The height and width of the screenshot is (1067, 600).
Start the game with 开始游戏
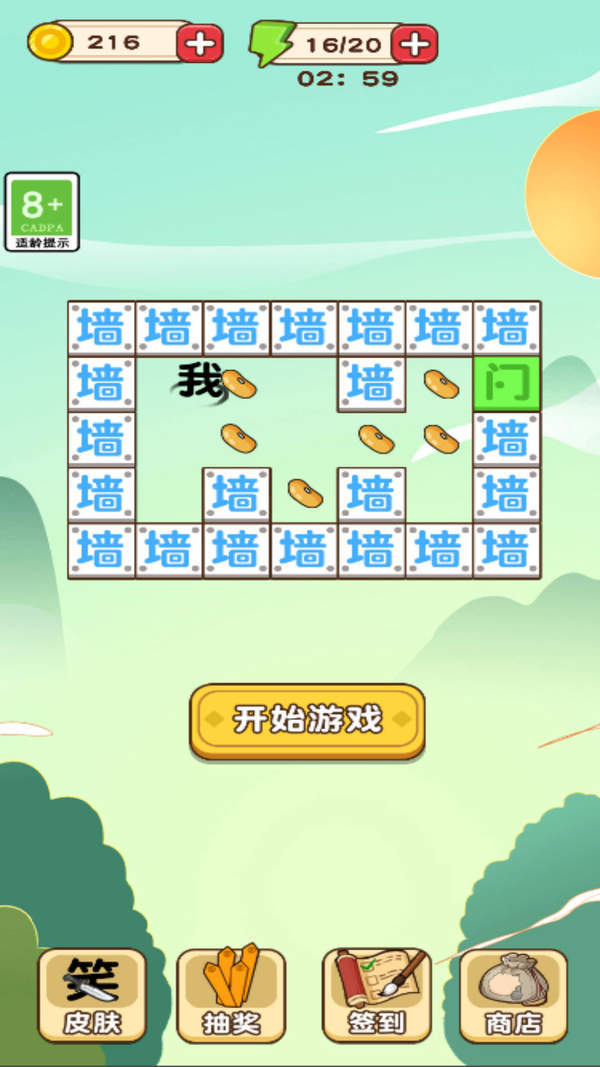307,720
